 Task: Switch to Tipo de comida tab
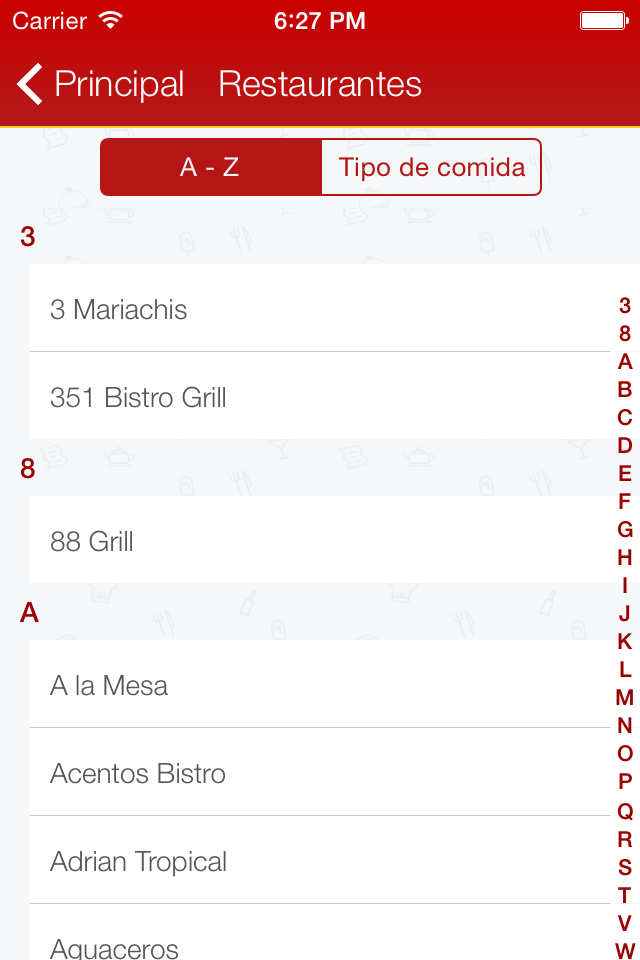click(431, 167)
